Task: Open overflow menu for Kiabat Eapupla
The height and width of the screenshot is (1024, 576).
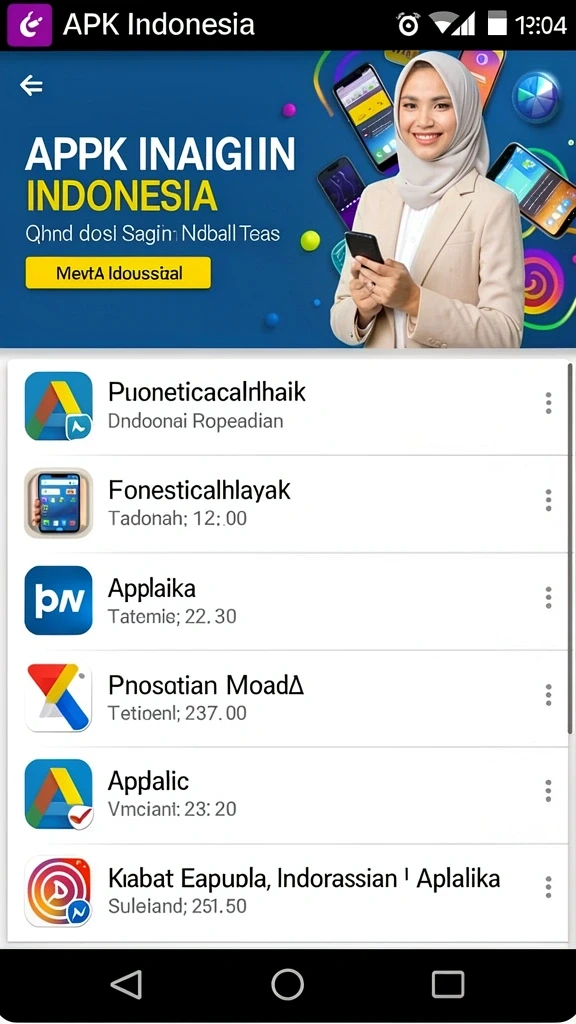Action: coord(549,888)
